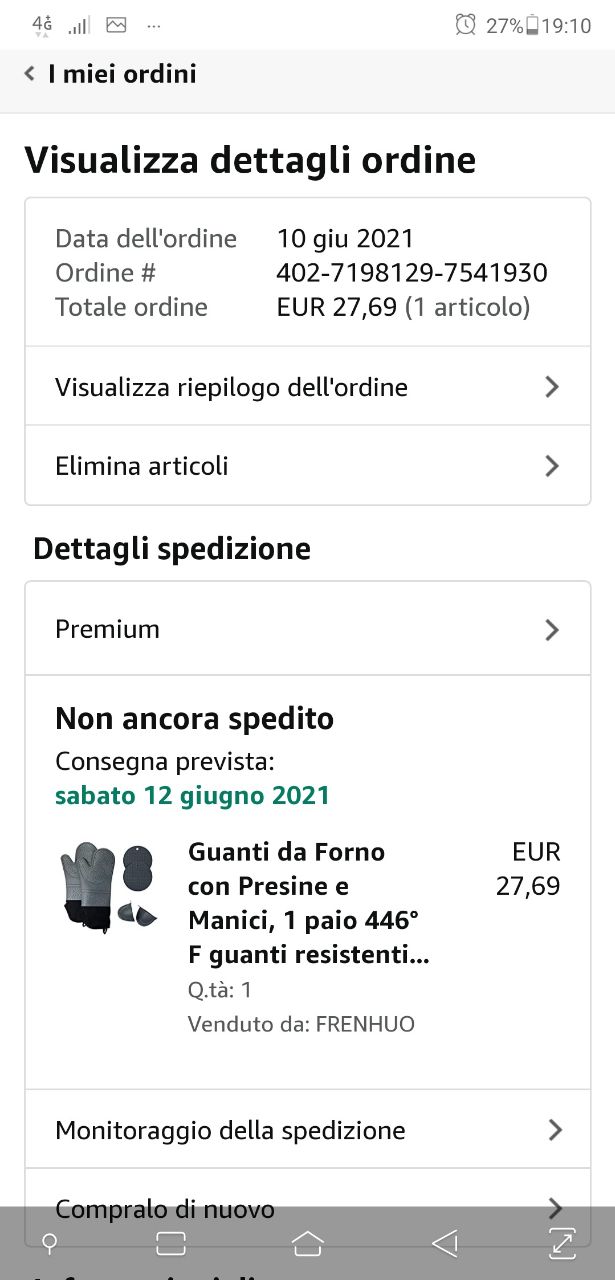Viewport: 615px width, 1280px height.
Task: Open Monitoraggio della spedizione
Action: (x=307, y=1130)
